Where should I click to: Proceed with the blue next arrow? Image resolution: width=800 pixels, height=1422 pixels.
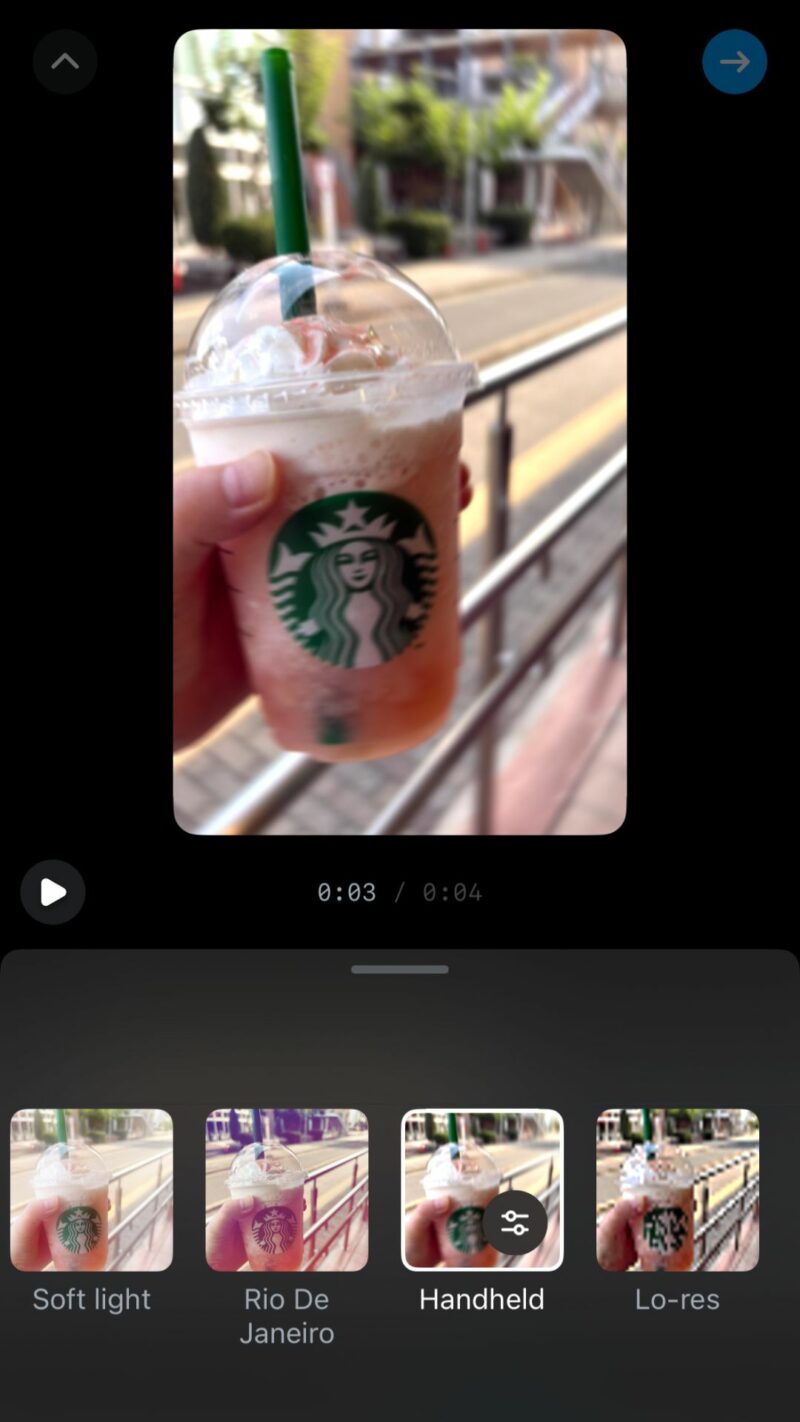coord(734,62)
